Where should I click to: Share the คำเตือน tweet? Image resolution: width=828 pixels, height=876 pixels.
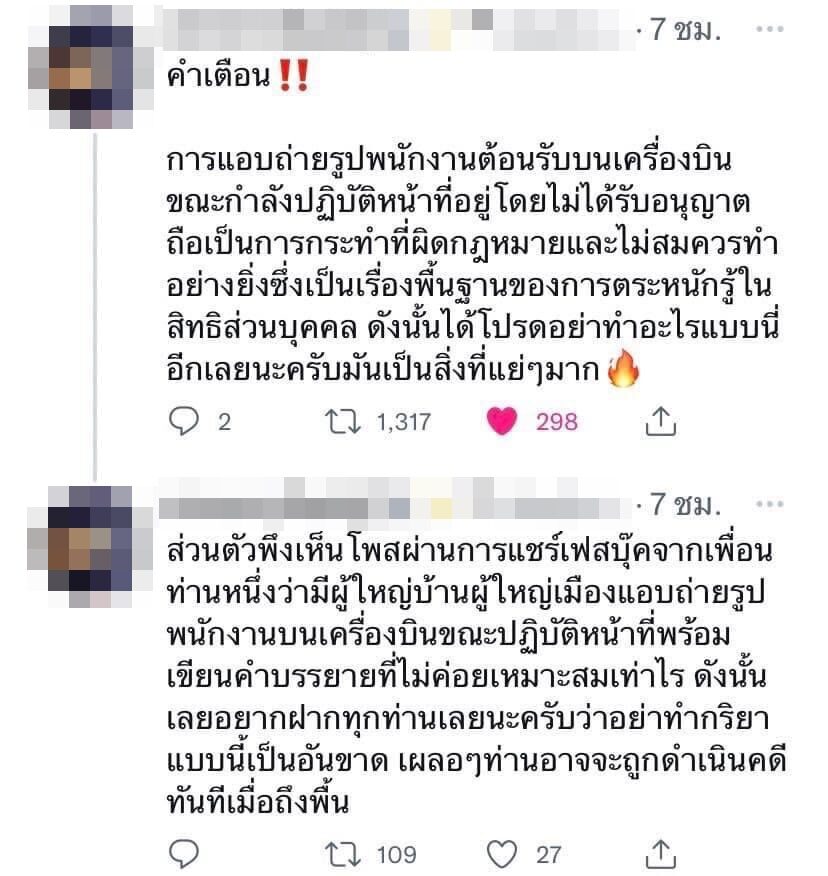(x=660, y=422)
